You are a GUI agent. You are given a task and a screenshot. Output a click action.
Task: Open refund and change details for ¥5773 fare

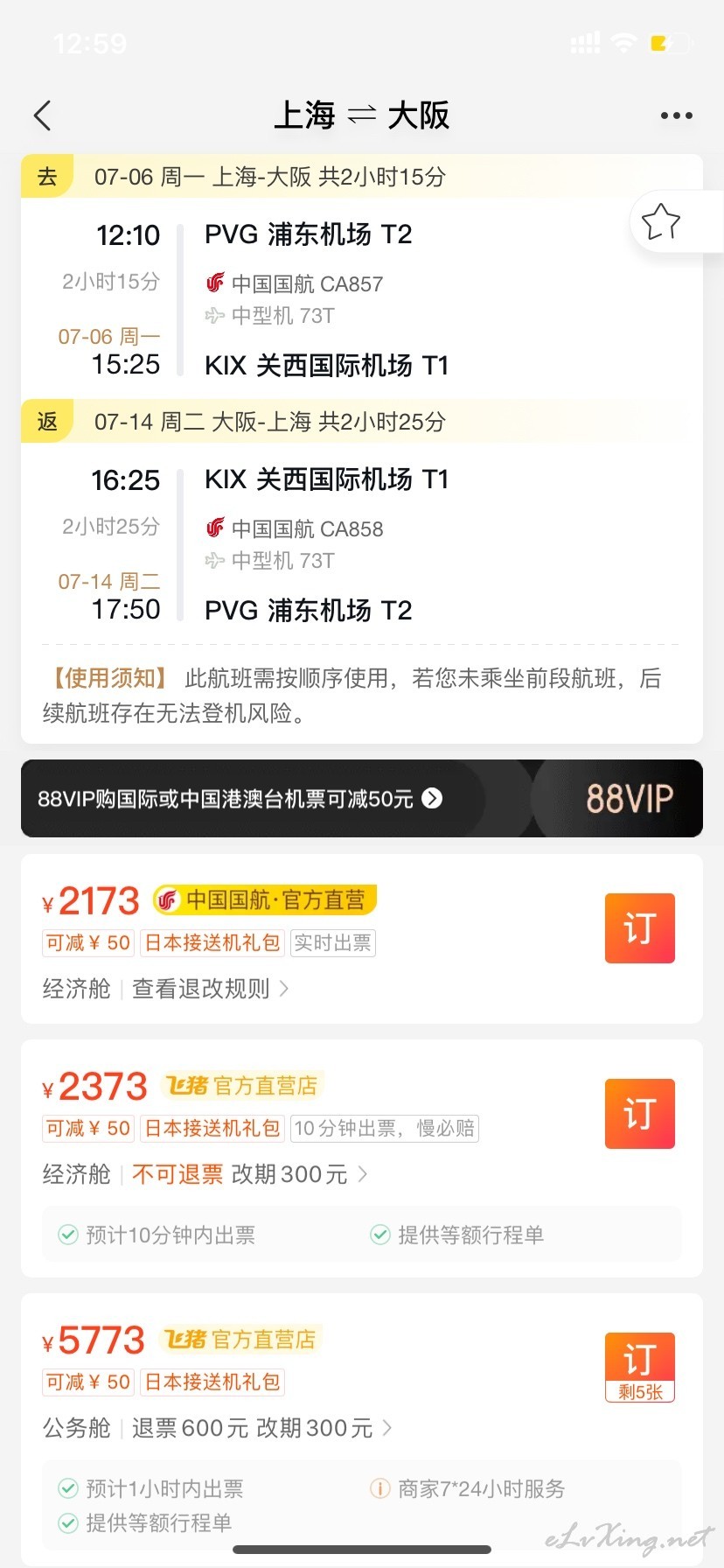[261, 1428]
